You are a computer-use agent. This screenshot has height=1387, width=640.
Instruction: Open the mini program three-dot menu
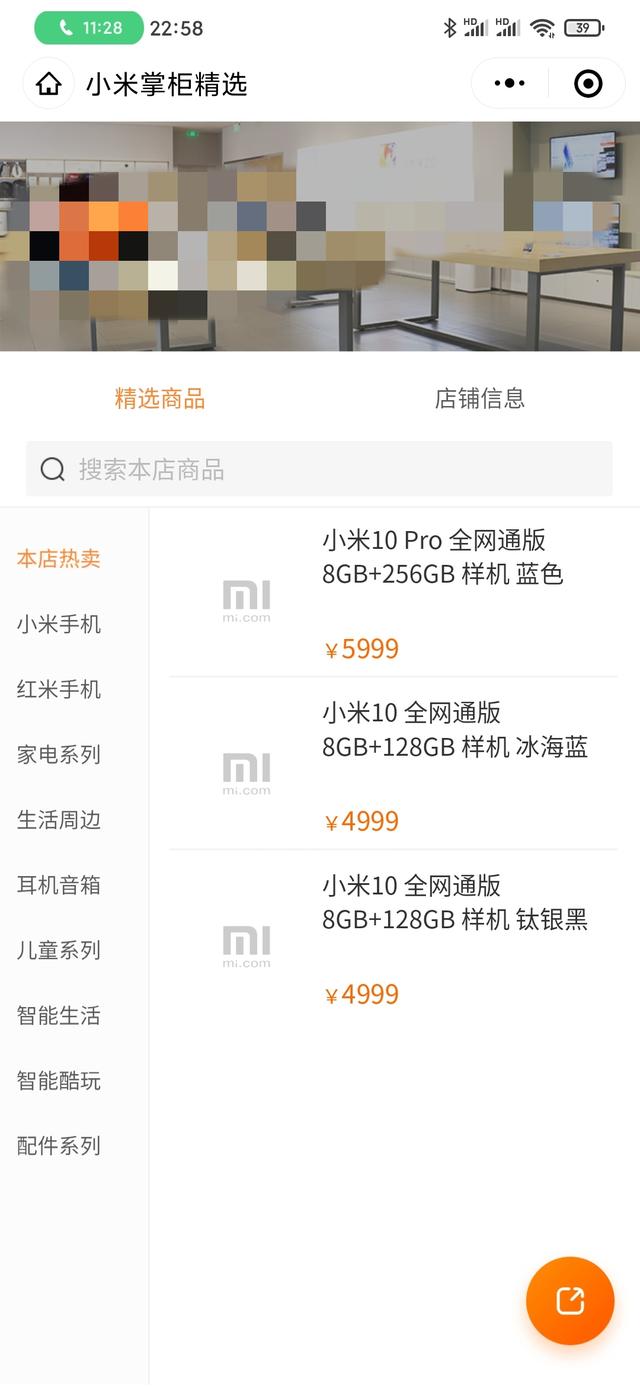[510, 84]
